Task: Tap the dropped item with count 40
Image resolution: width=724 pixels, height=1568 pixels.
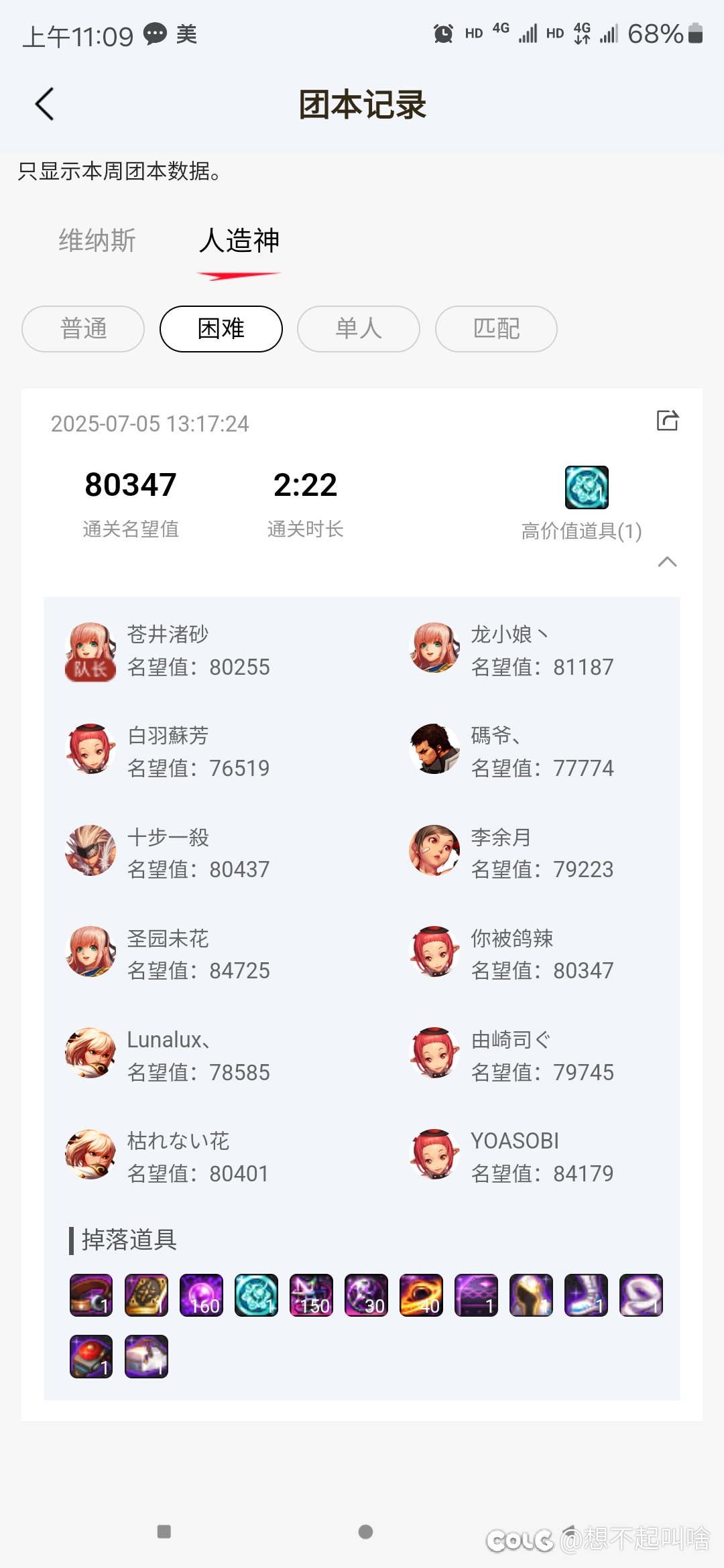Action: pos(421,1295)
